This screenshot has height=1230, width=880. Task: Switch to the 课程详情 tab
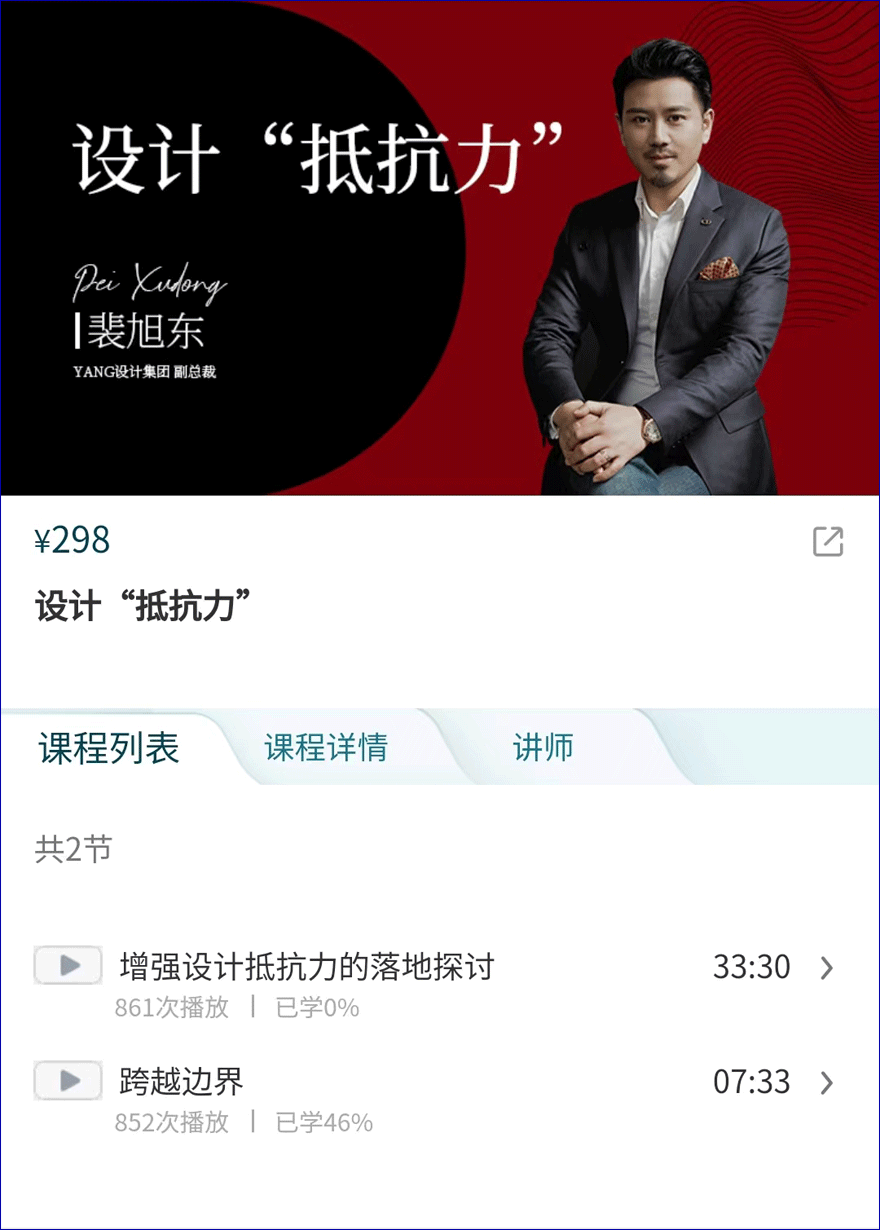[x=326, y=747]
